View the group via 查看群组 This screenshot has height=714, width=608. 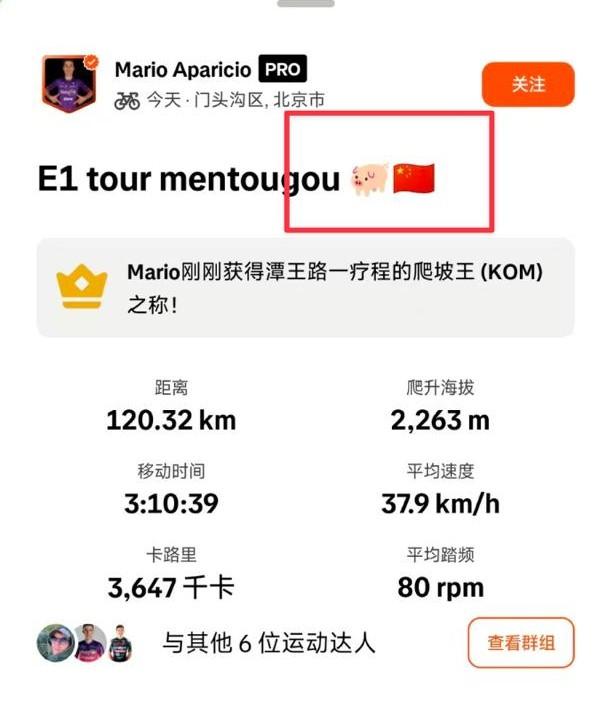coord(521,643)
